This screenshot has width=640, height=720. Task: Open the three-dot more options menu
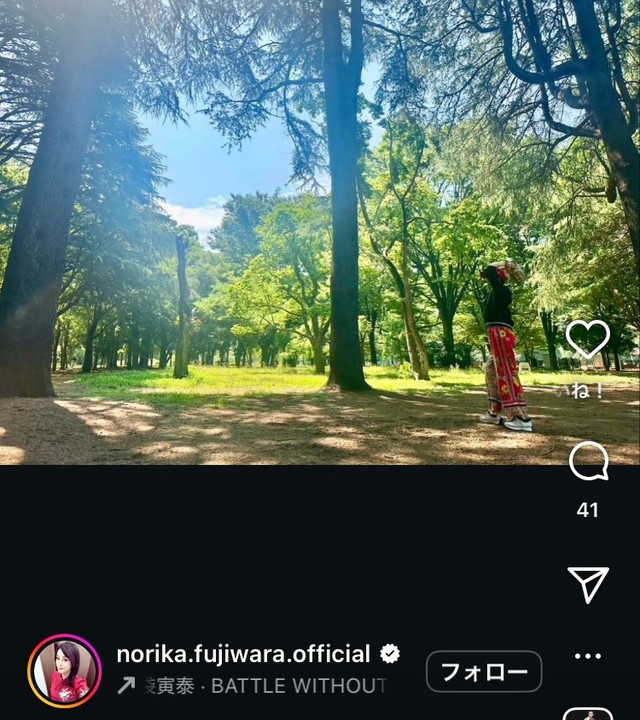pyautogui.click(x=588, y=656)
